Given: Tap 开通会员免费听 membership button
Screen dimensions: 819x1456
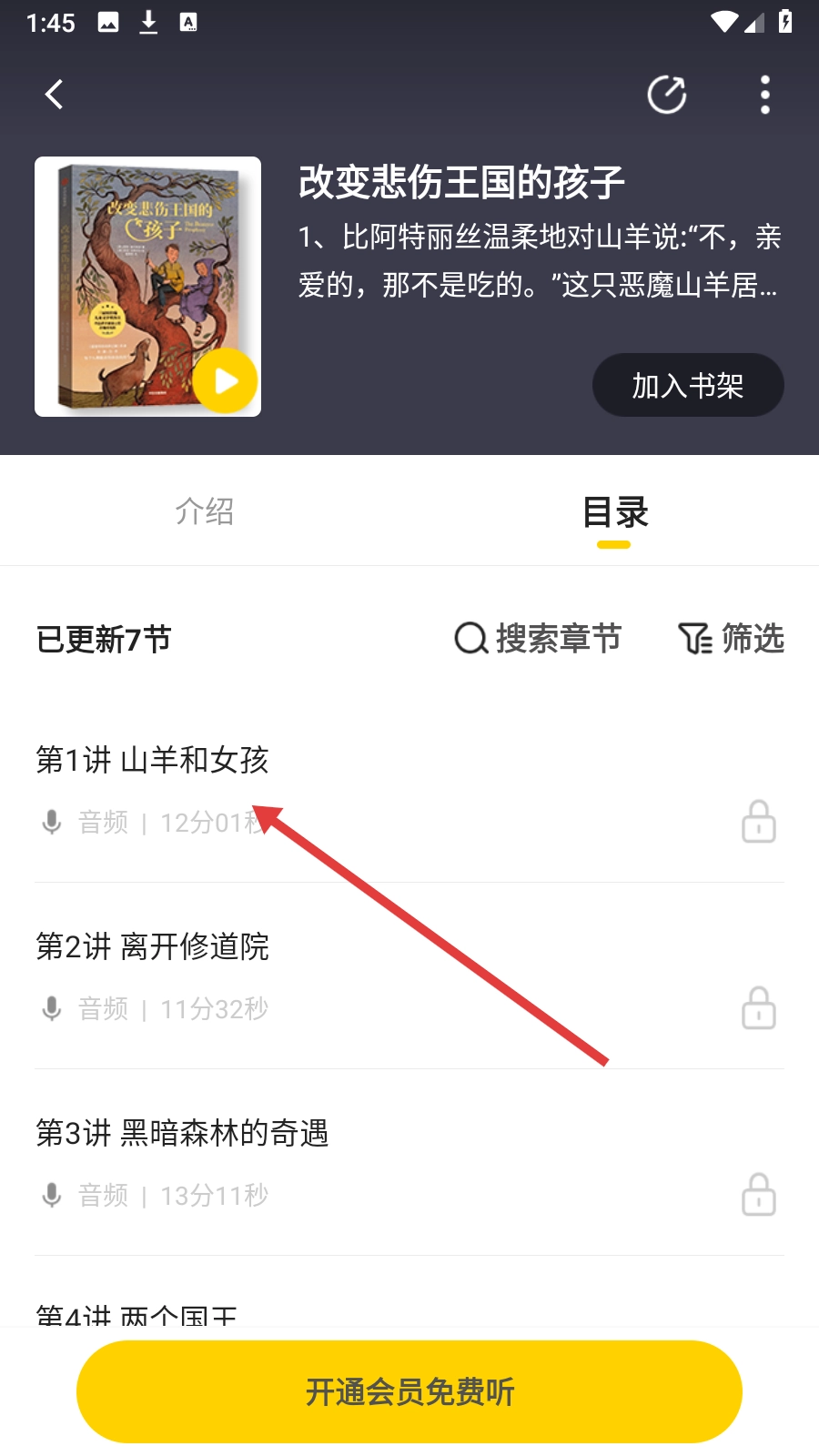Looking at the screenshot, I should 409,1391.
